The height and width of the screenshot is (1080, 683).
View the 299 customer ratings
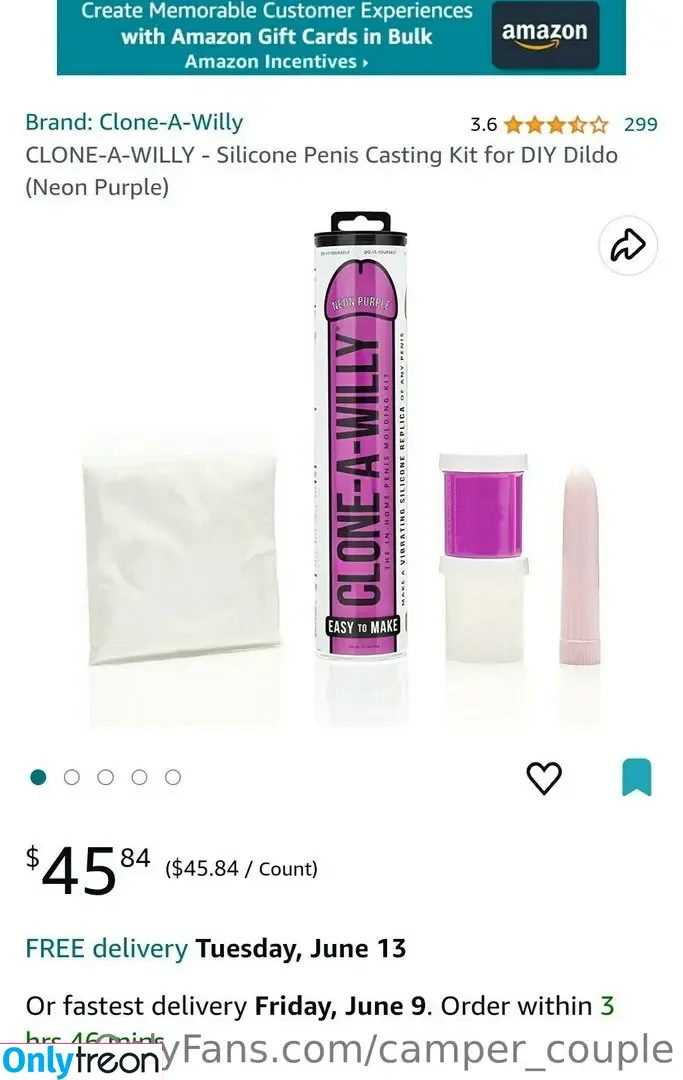click(x=640, y=124)
